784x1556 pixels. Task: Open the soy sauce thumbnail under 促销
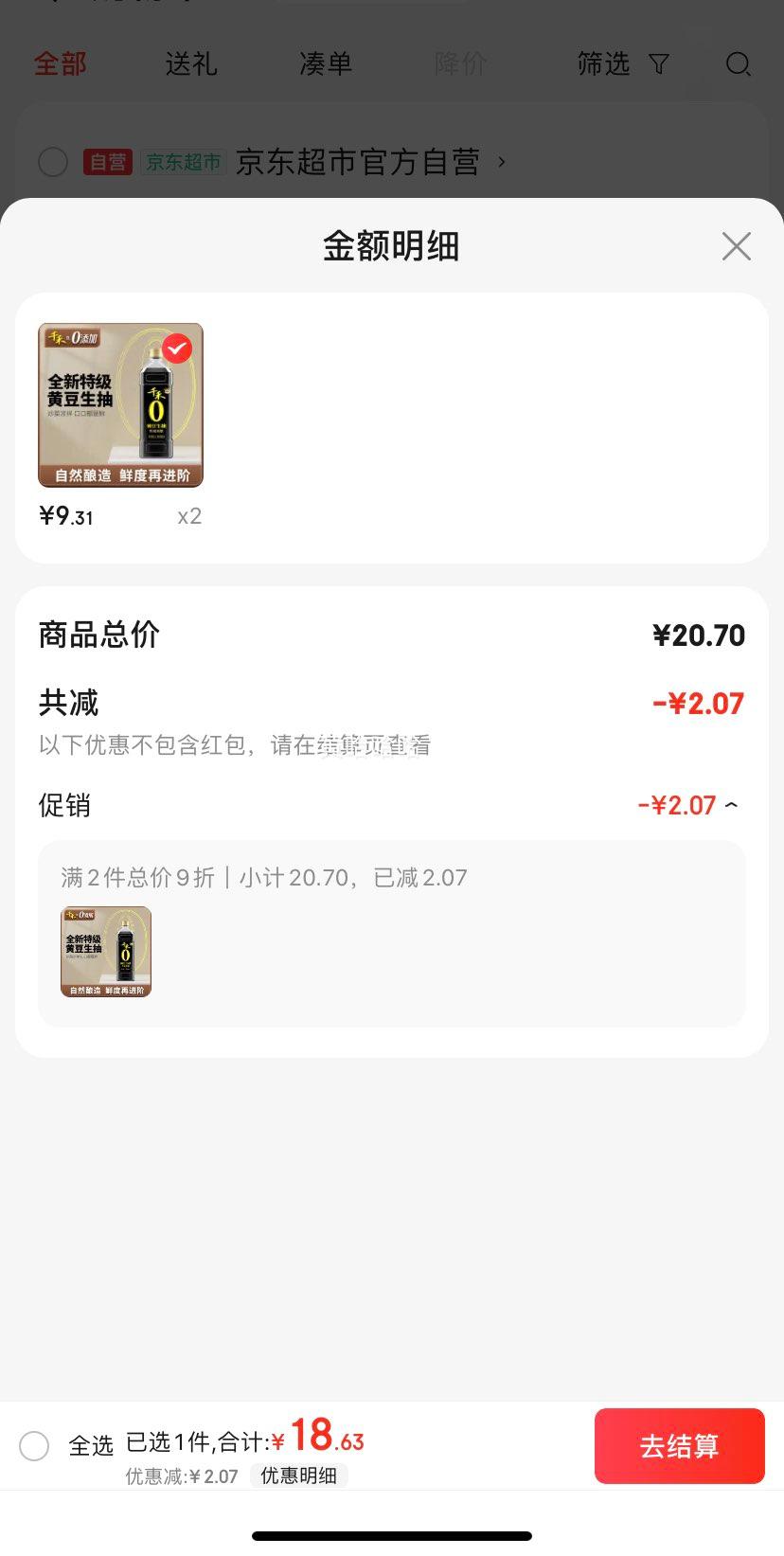coord(106,952)
